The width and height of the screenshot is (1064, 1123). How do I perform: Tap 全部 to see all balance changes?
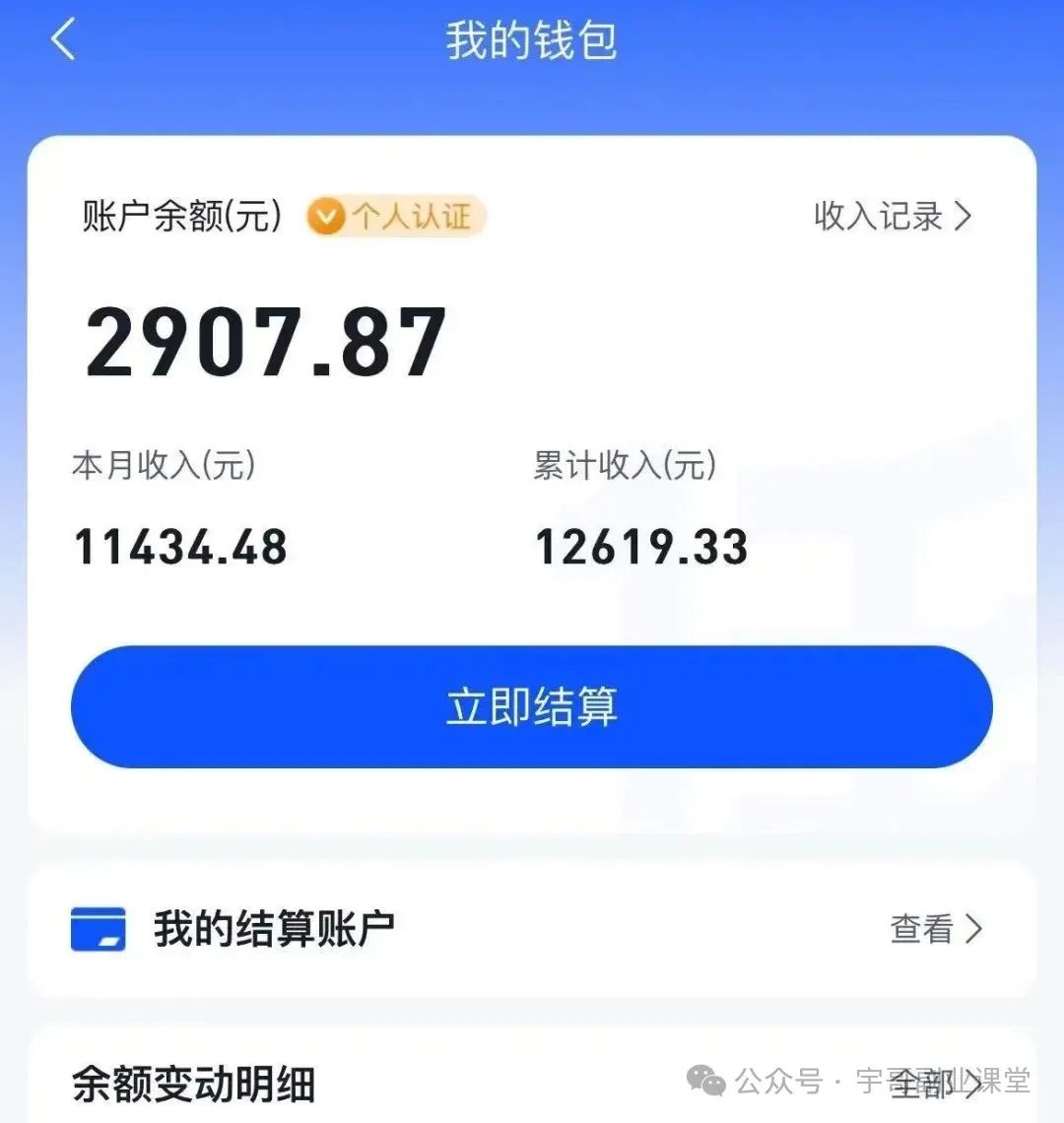(x=921, y=1087)
